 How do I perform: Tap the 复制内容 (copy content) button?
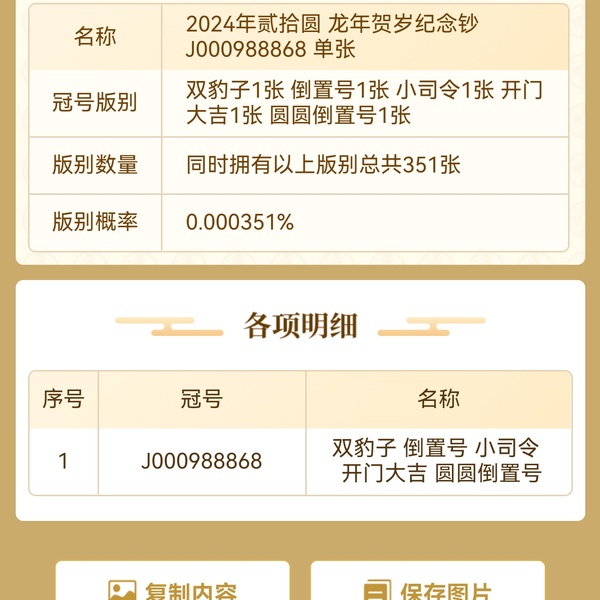pyautogui.click(x=172, y=586)
